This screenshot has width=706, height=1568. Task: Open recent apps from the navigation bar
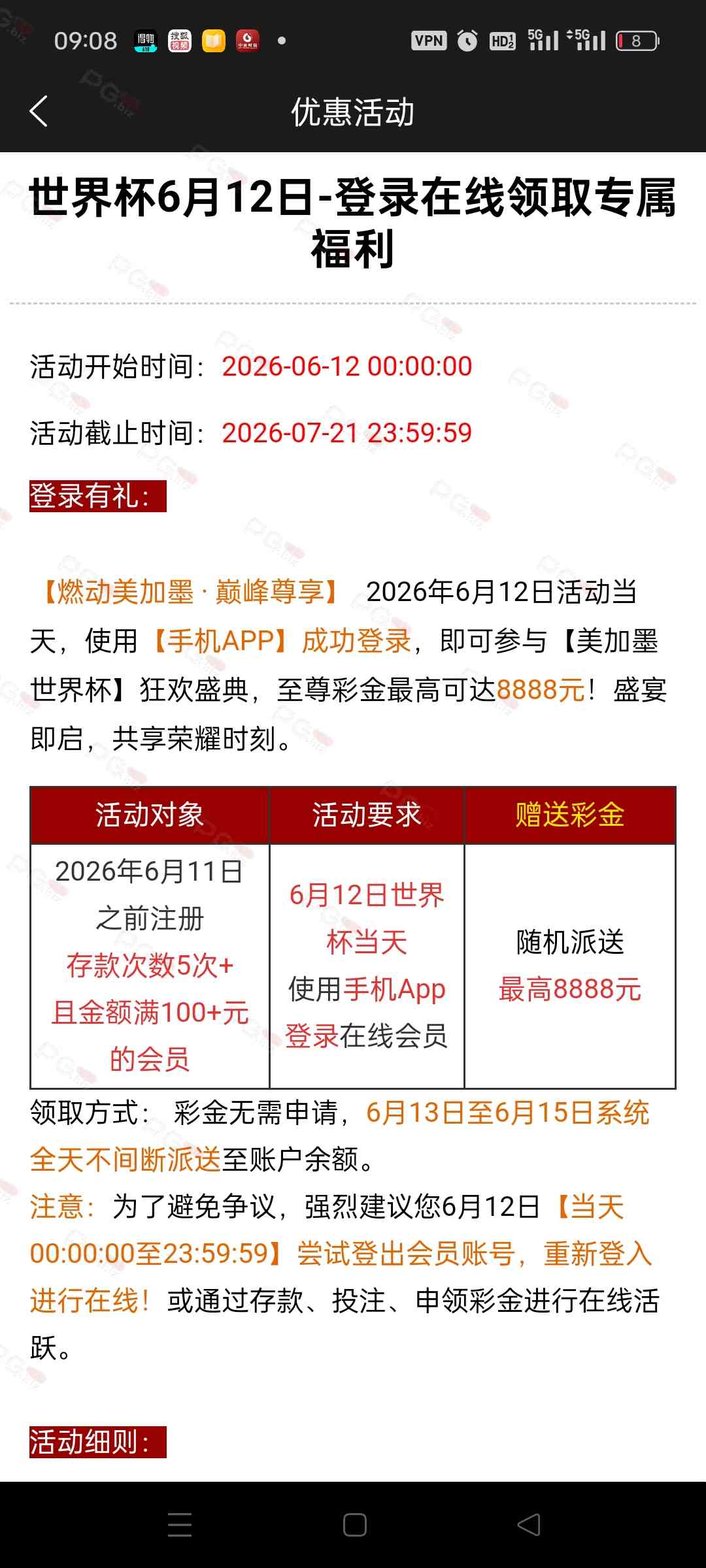click(180, 1525)
